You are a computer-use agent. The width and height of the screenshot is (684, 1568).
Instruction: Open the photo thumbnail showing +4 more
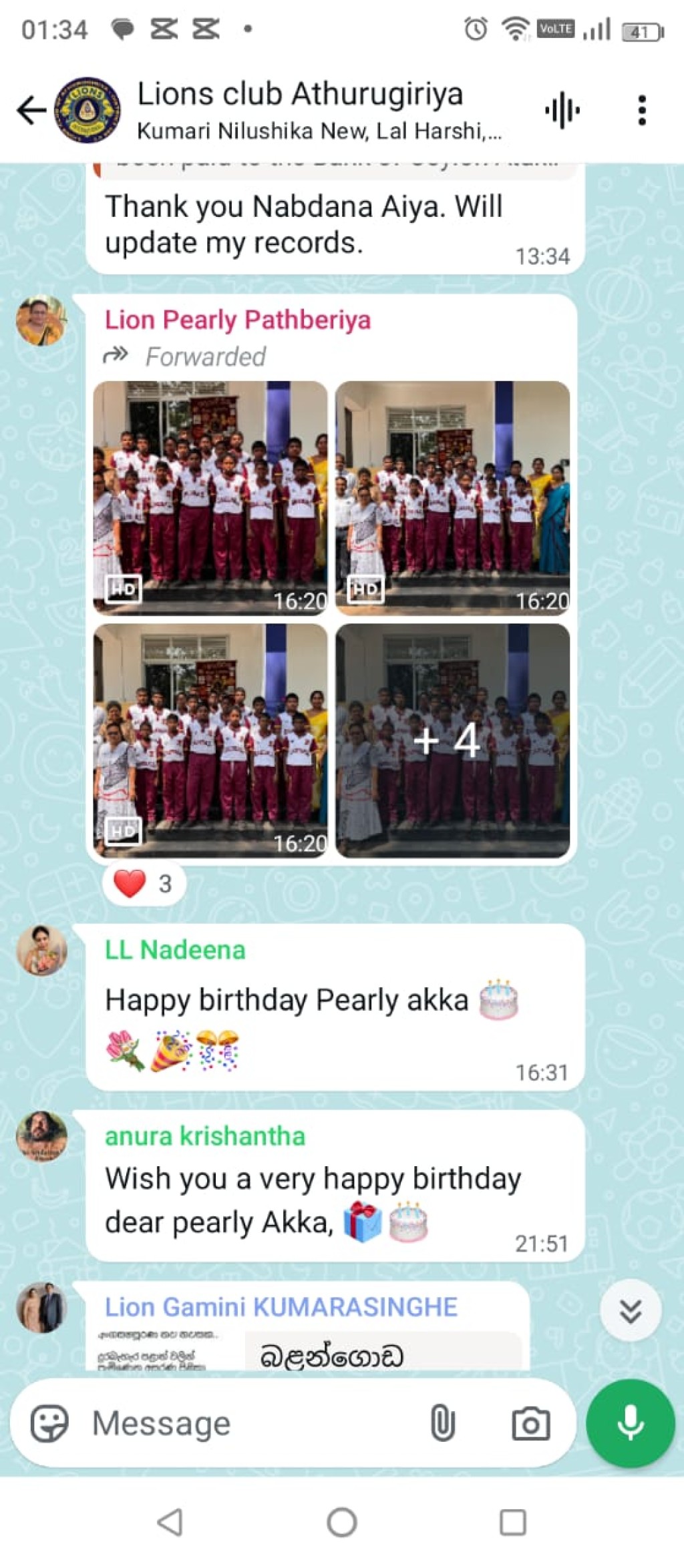point(452,740)
